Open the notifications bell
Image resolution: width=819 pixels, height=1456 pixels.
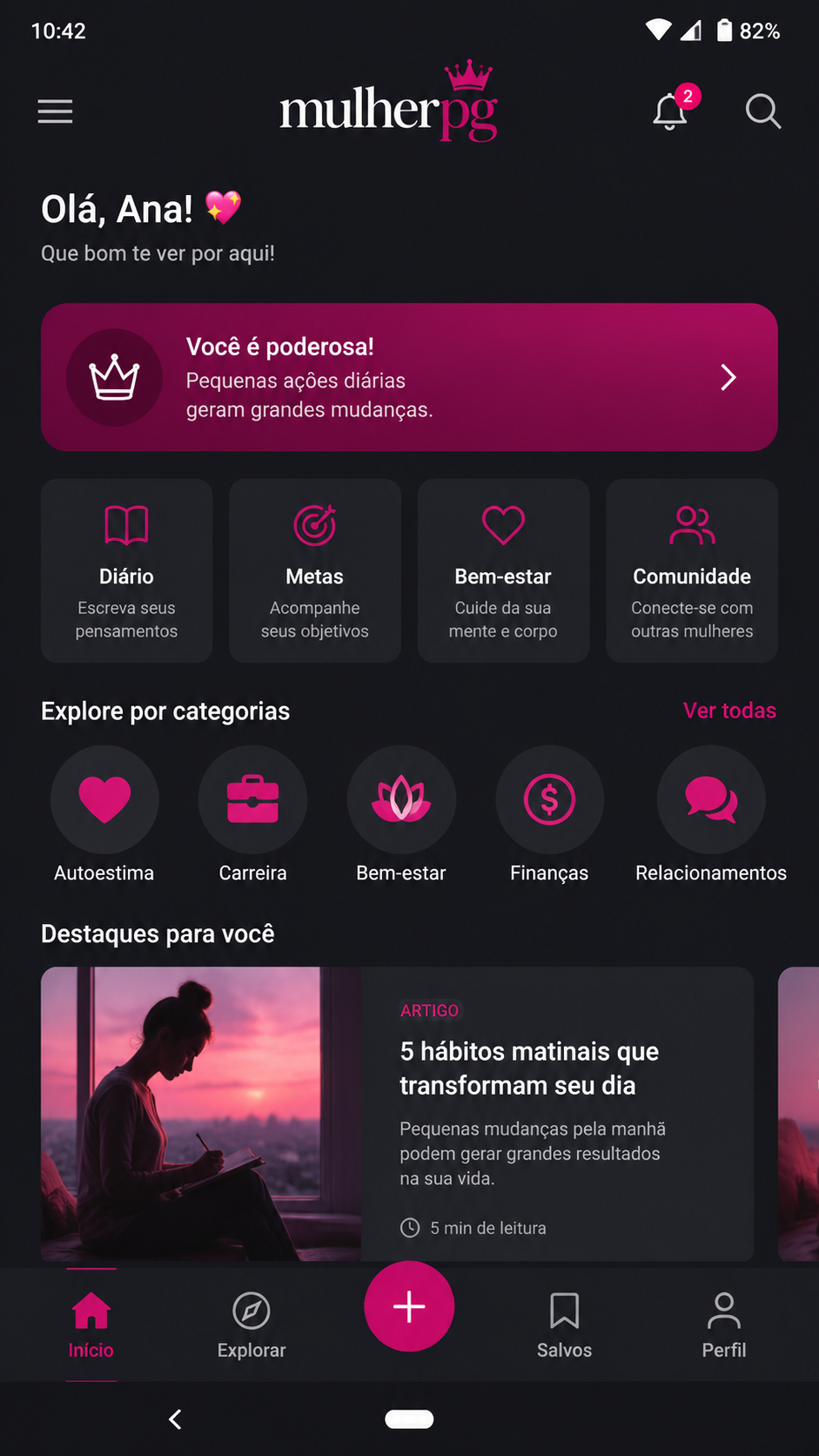pos(671,111)
